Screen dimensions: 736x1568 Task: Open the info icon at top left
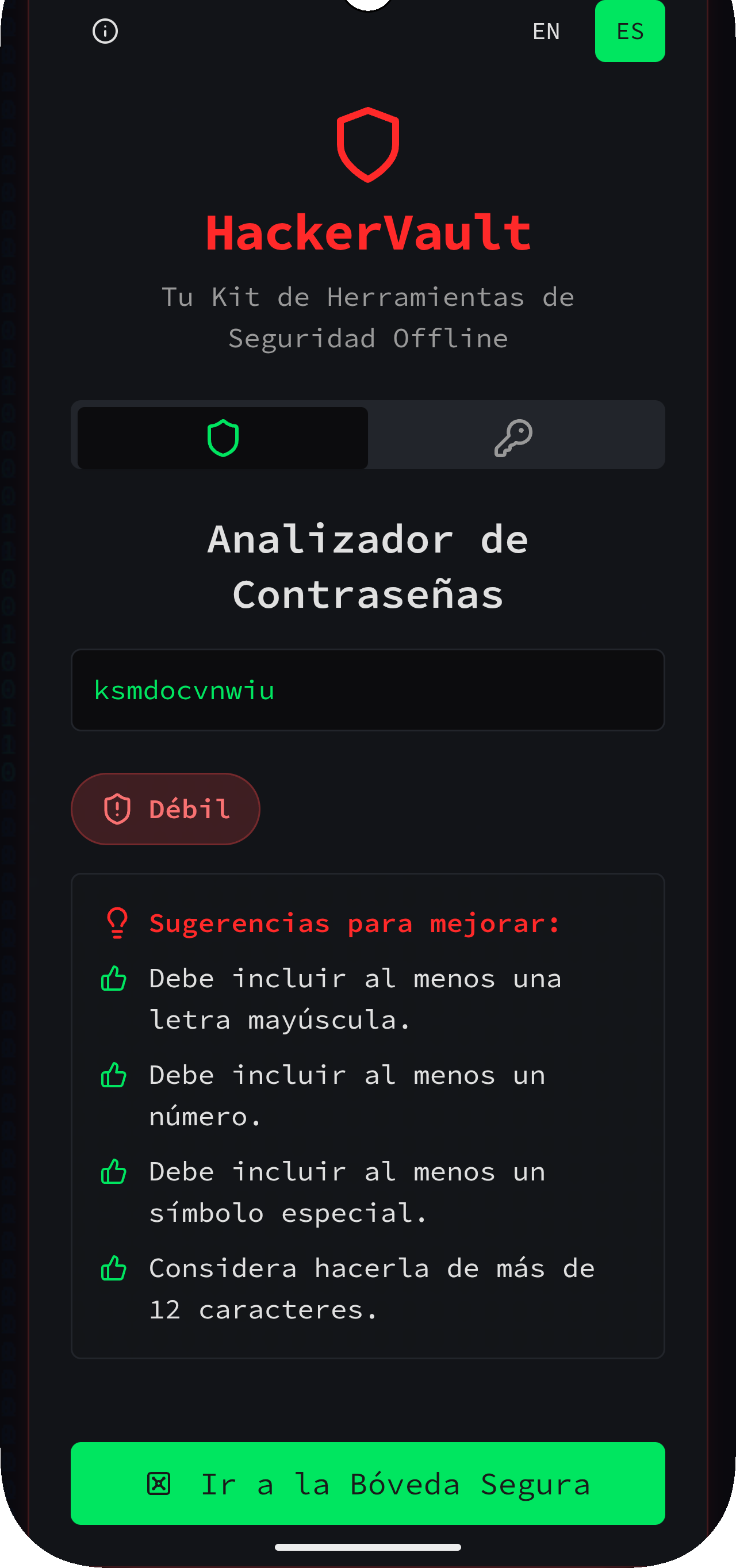point(106,32)
